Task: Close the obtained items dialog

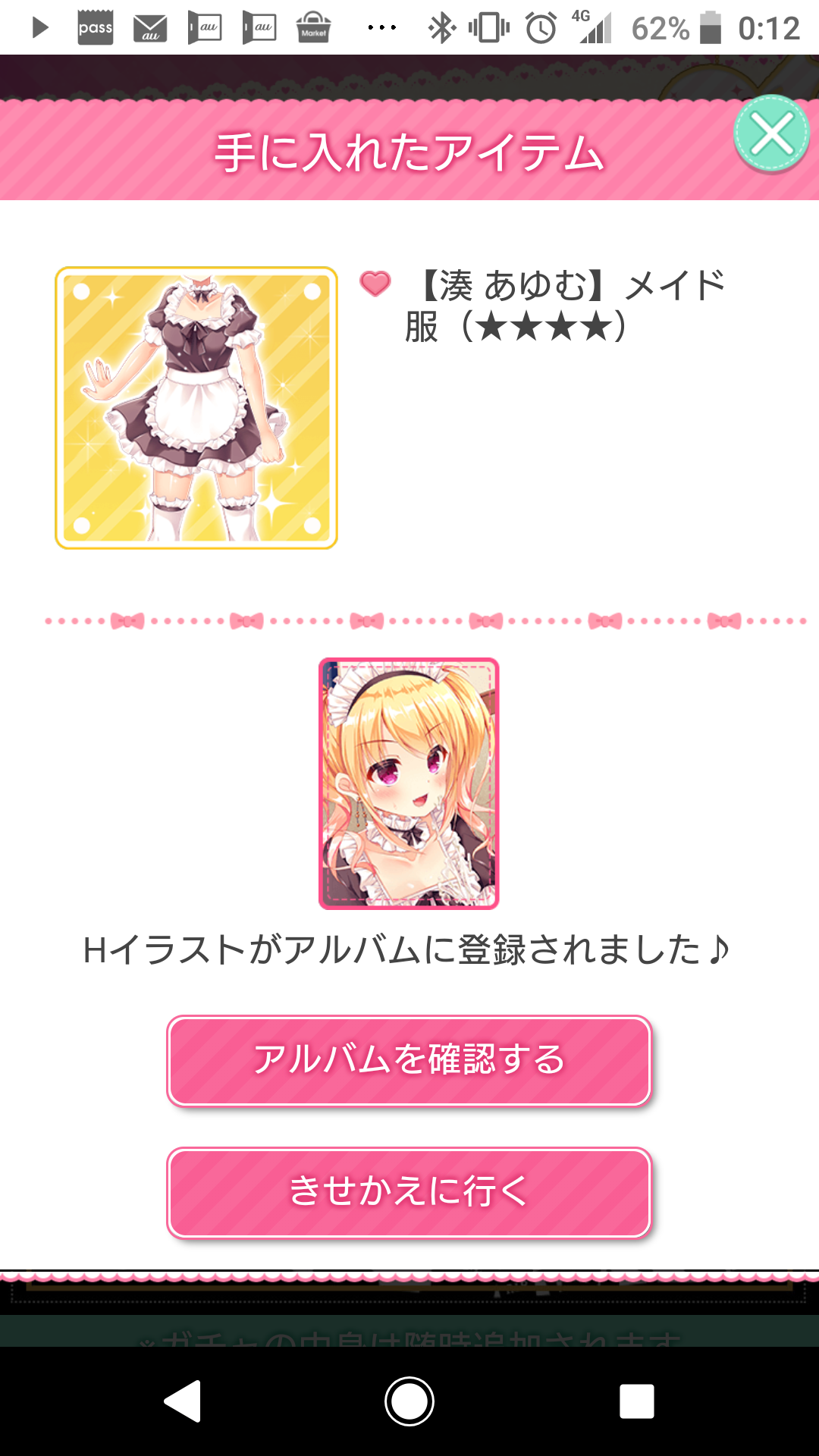Action: tap(772, 134)
